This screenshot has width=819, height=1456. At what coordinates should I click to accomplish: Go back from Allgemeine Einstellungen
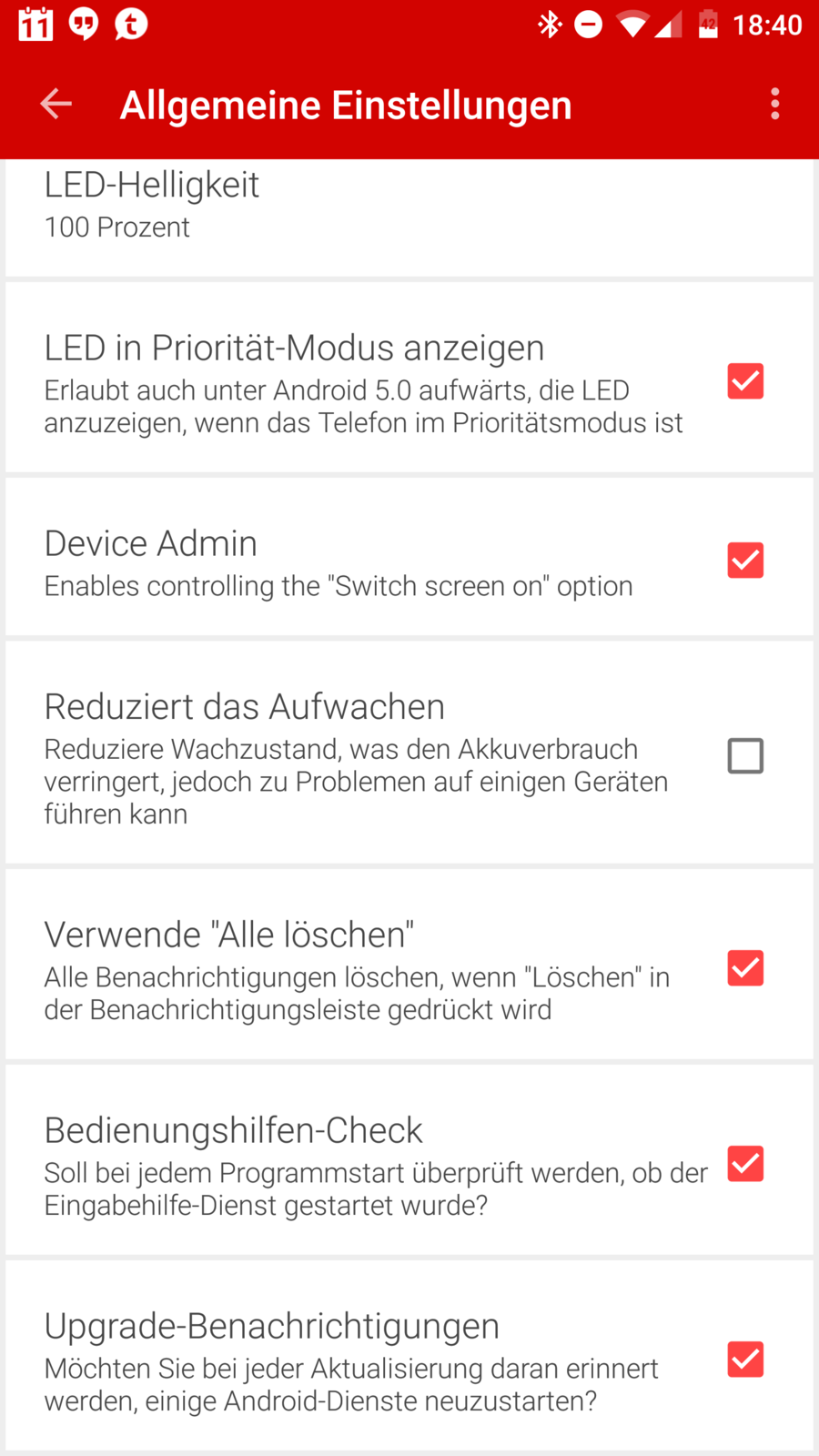56,105
